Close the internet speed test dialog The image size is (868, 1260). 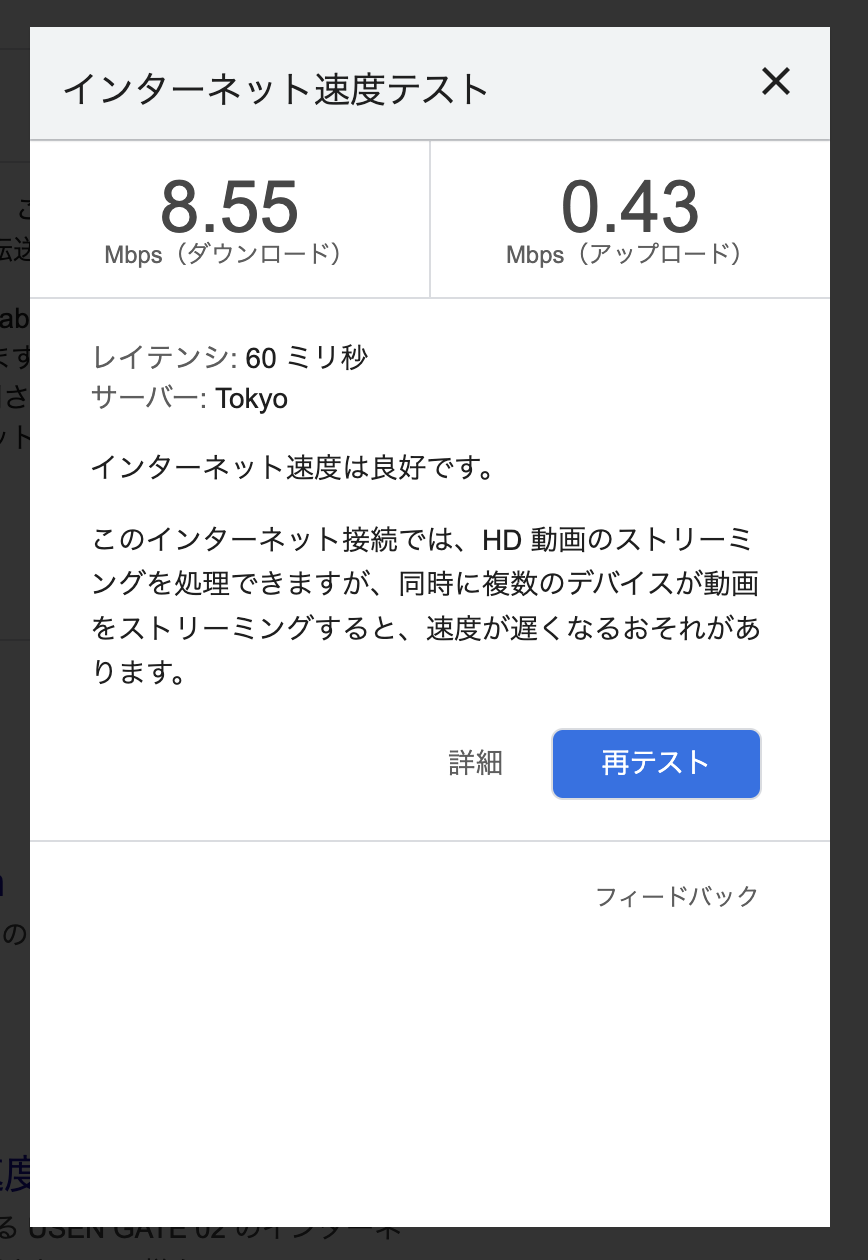[x=776, y=82]
